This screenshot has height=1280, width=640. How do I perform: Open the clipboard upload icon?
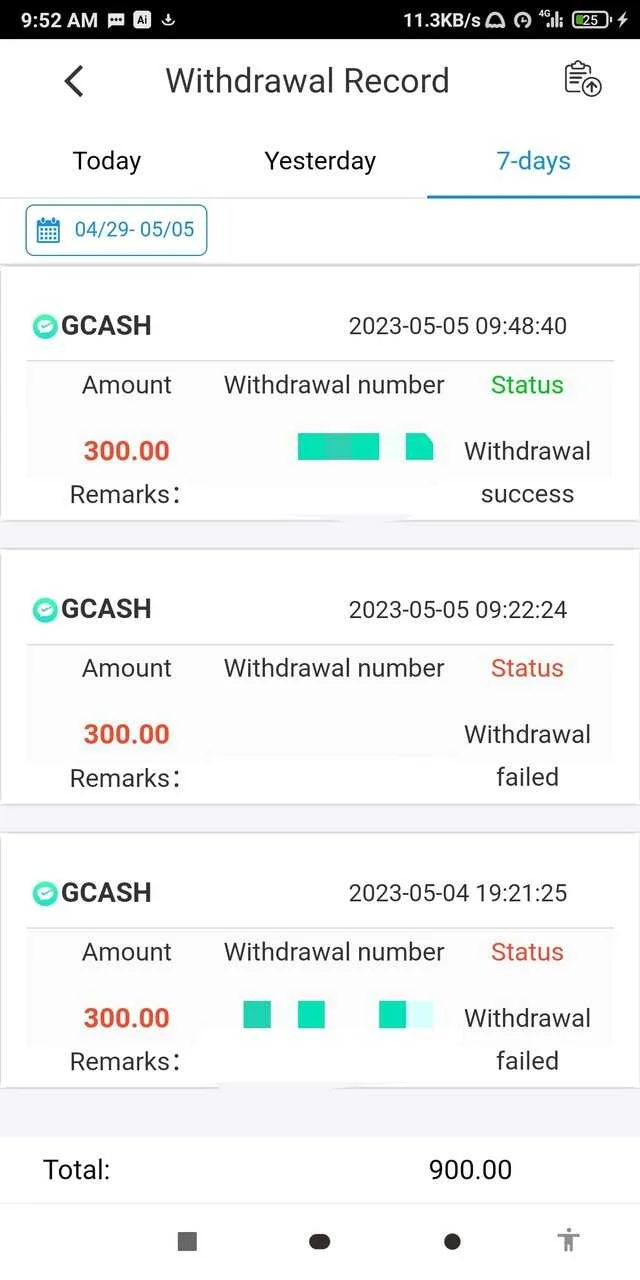tap(583, 80)
